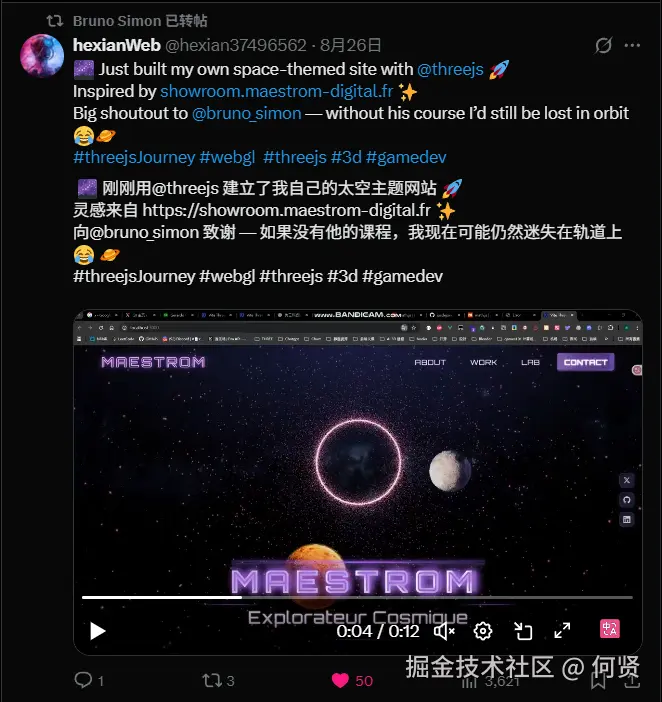The height and width of the screenshot is (702, 662).
Task: Reply to hexianWeb's post
Action: tap(84, 680)
